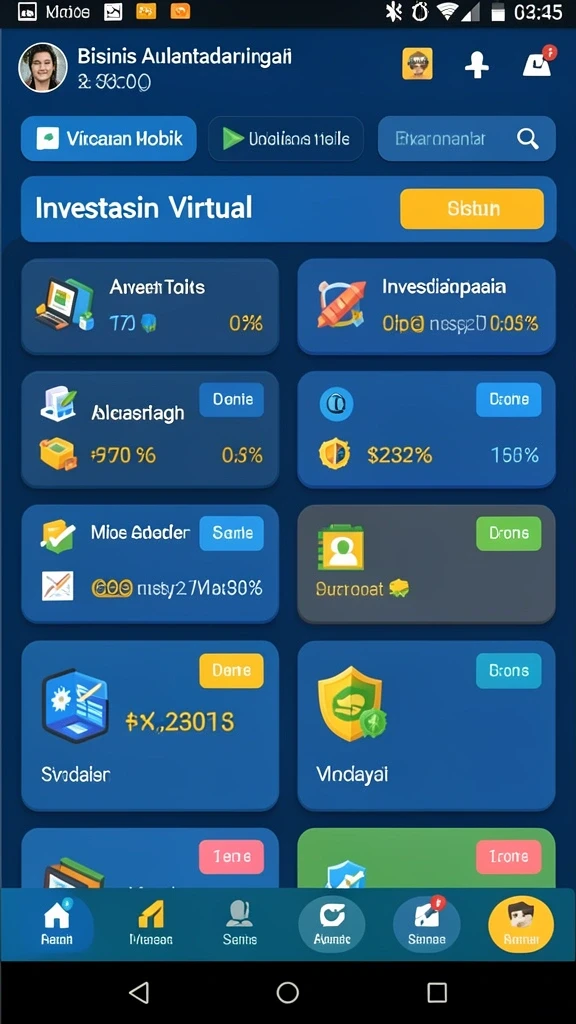
Task: Open the inbox icon with red badge
Action: [x=538, y=62]
